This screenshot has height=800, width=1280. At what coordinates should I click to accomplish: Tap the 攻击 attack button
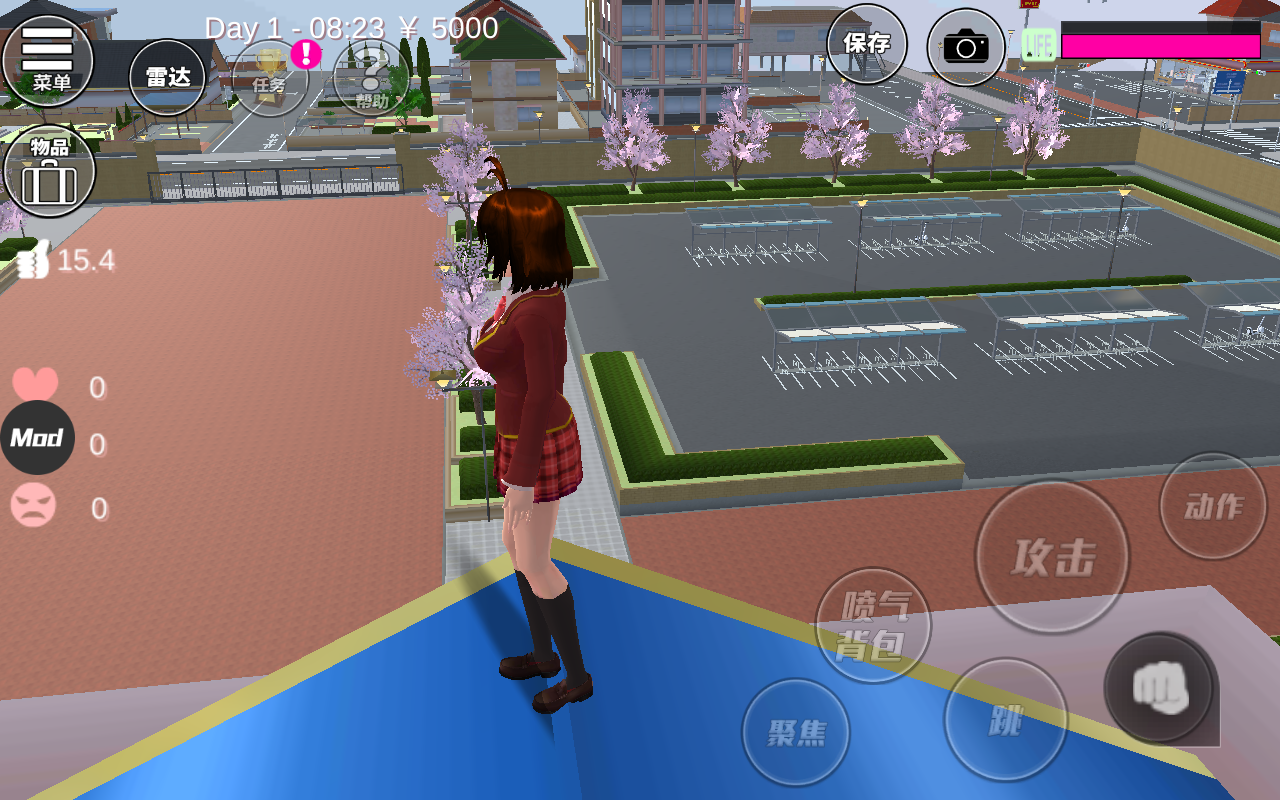click(x=1052, y=557)
